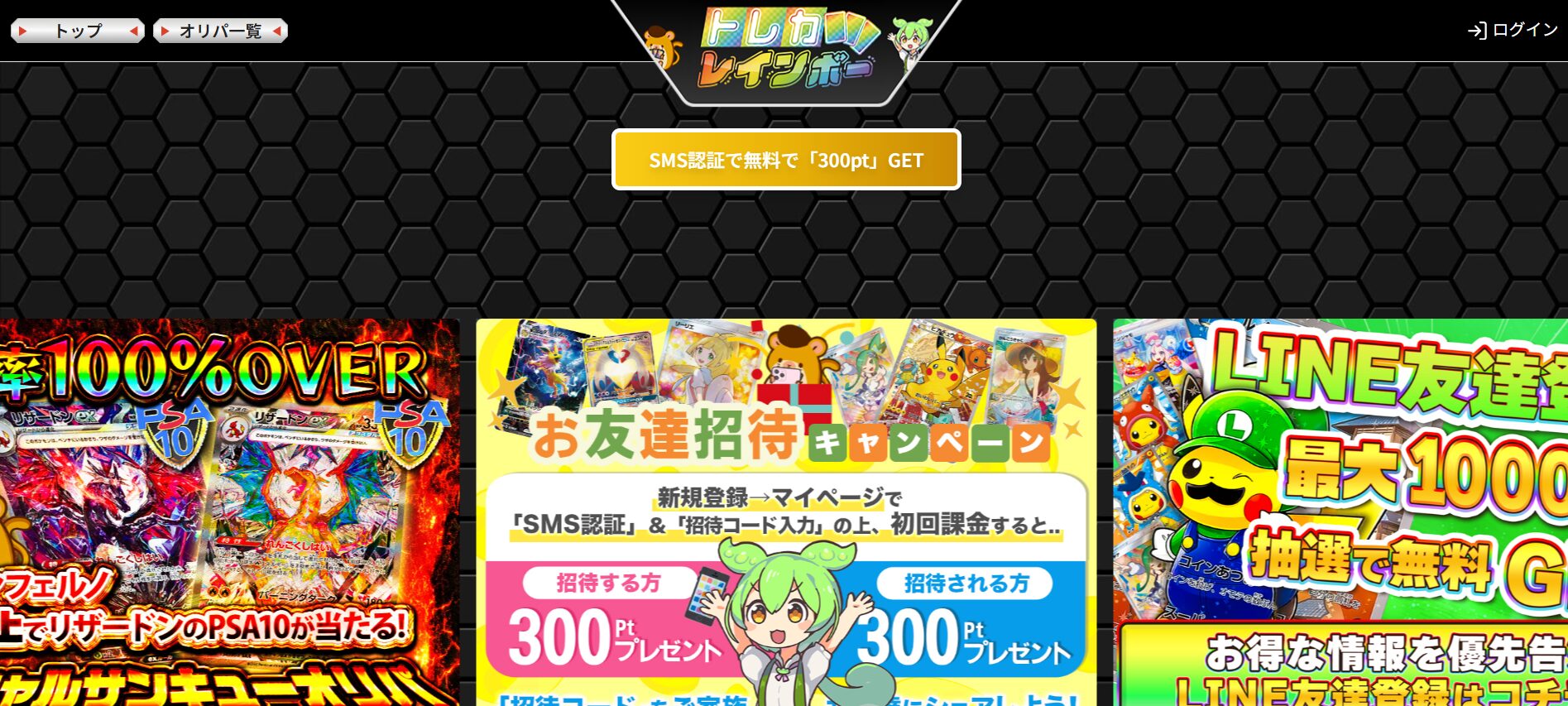Open the オリパ一覧 list
This screenshot has width=1568, height=706.
[x=220, y=31]
